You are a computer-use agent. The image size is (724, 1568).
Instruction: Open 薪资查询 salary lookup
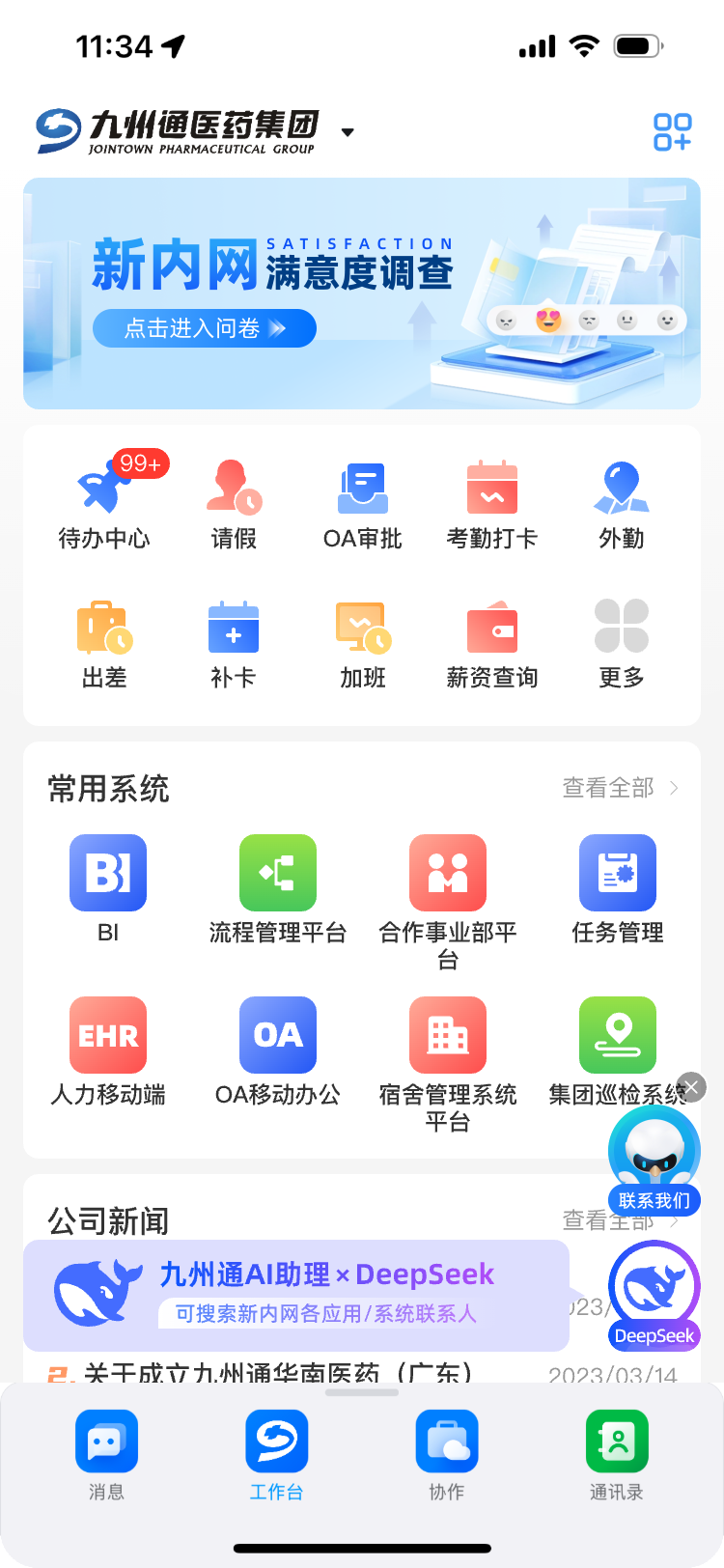[492, 644]
